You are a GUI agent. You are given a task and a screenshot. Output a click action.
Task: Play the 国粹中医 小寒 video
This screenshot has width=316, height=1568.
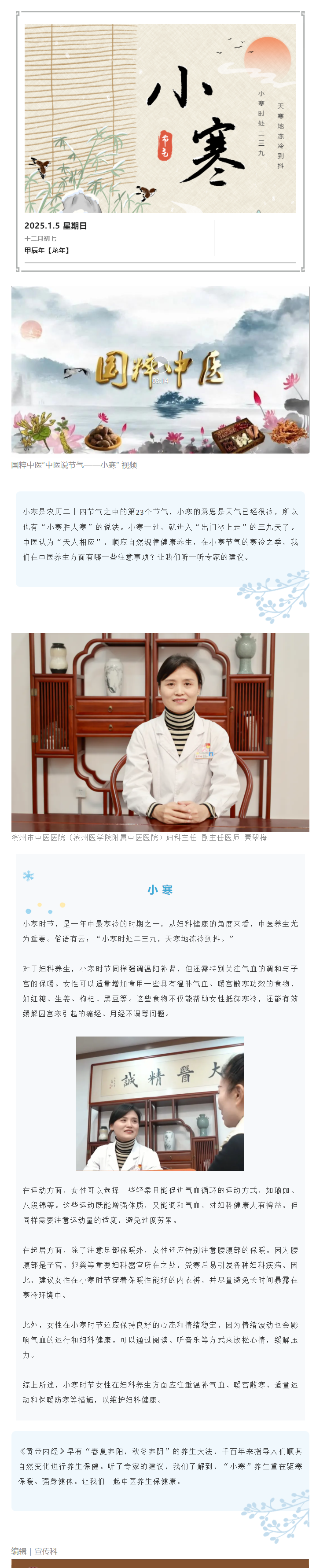(160, 365)
